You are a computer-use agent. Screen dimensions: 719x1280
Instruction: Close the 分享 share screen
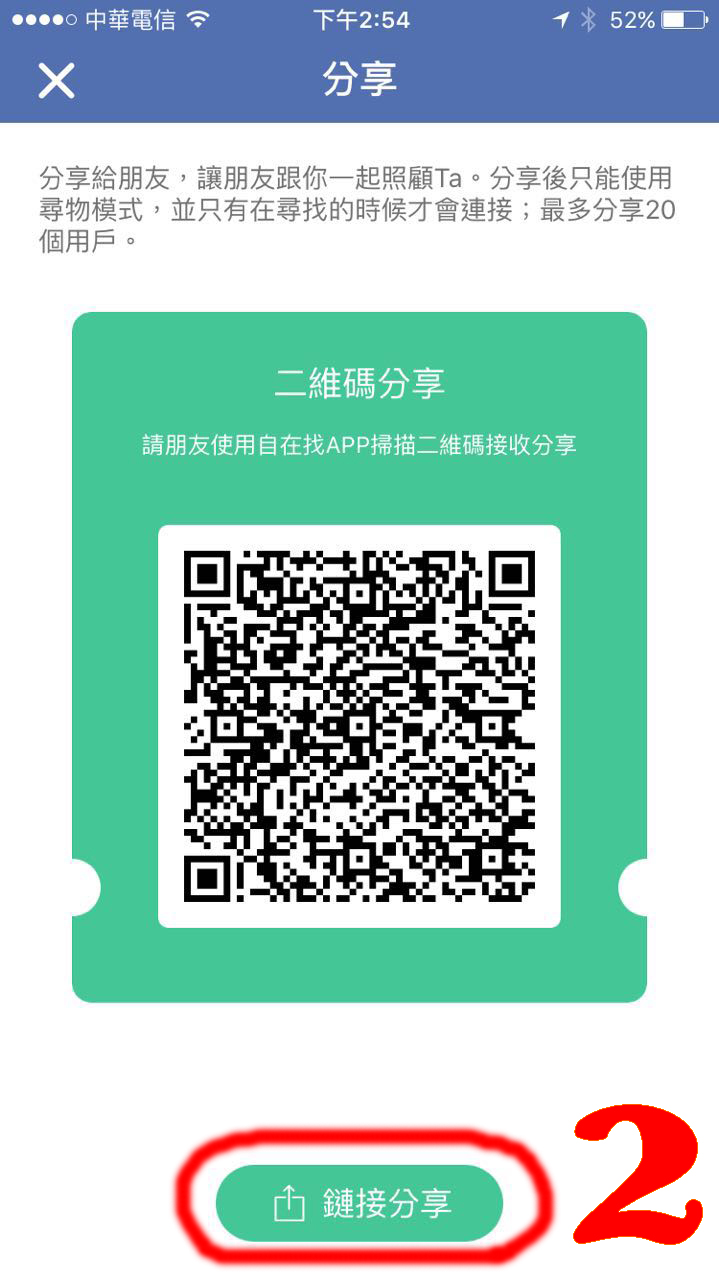pyautogui.click(x=56, y=81)
